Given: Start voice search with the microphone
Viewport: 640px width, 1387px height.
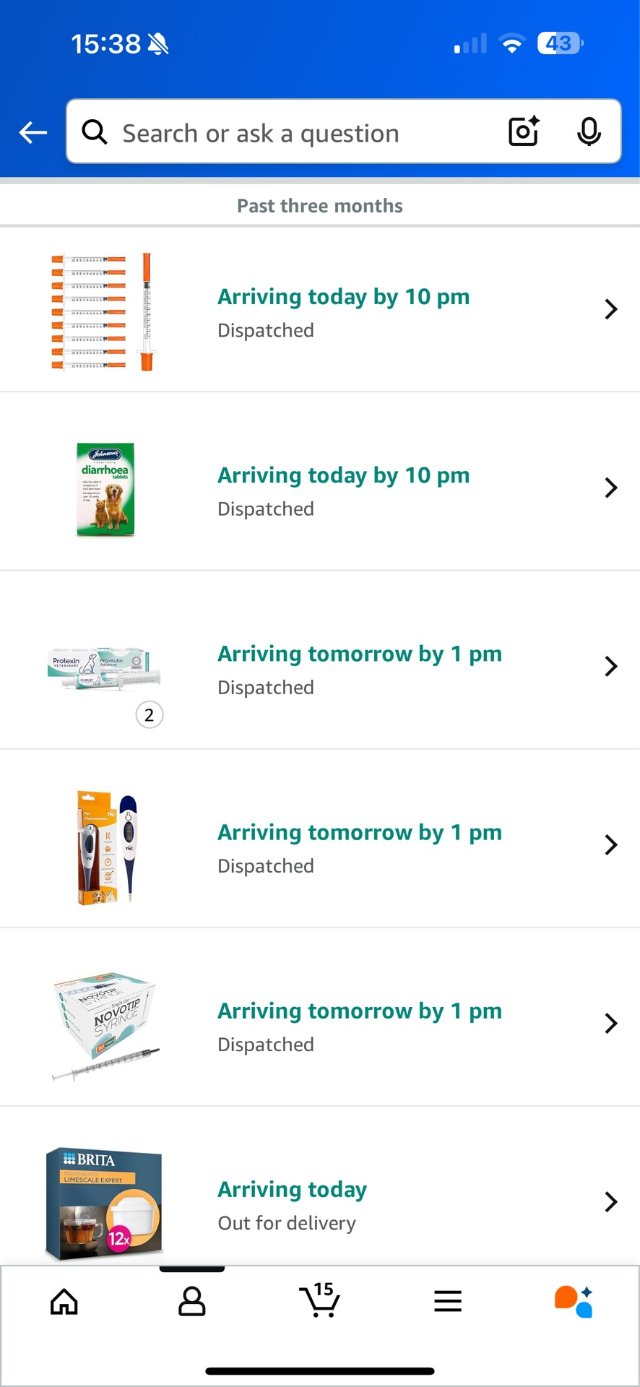Looking at the screenshot, I should pyautogui.click(x=589, y=132).
